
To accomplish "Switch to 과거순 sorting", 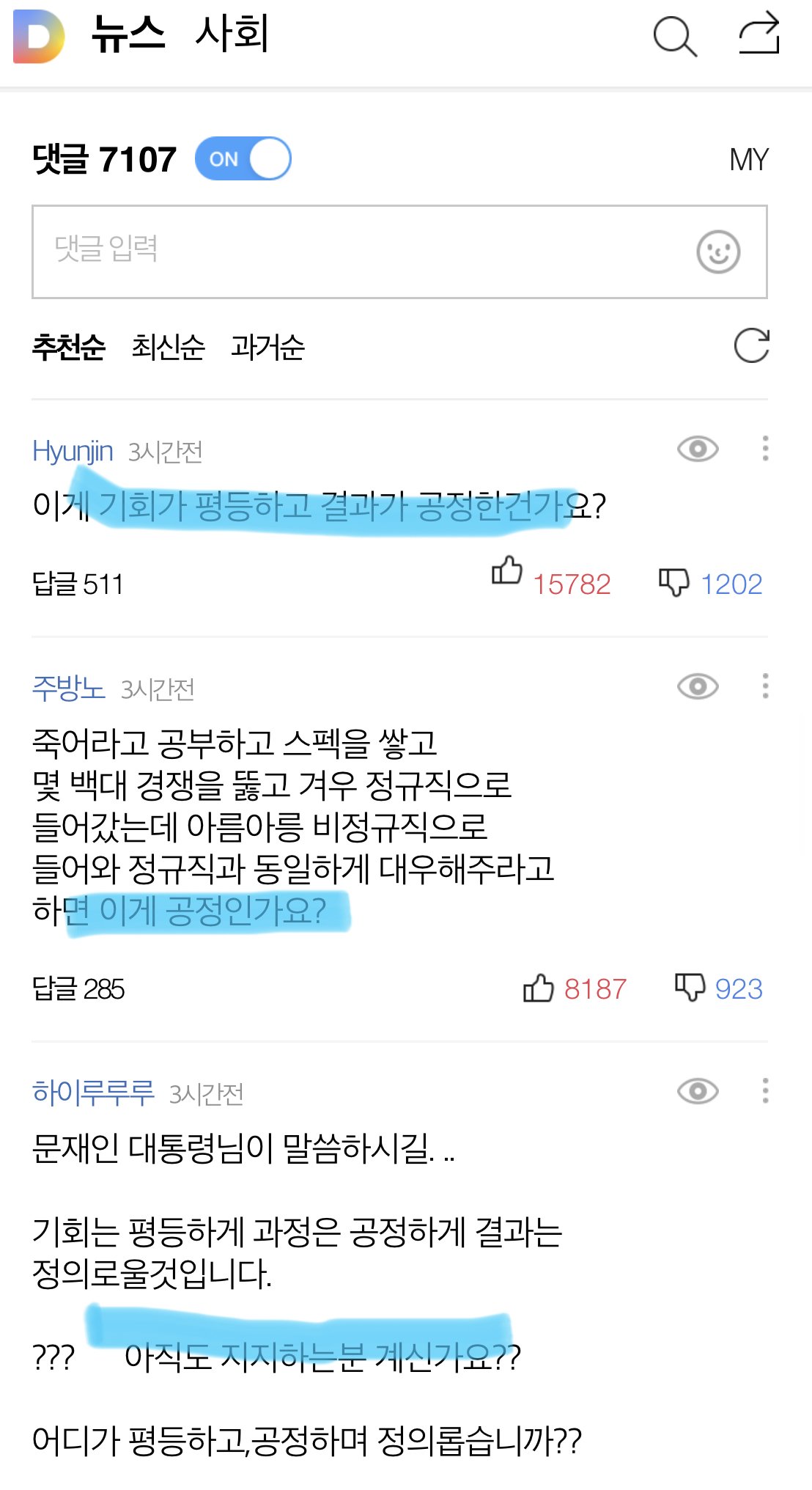I will coord(267,347).
